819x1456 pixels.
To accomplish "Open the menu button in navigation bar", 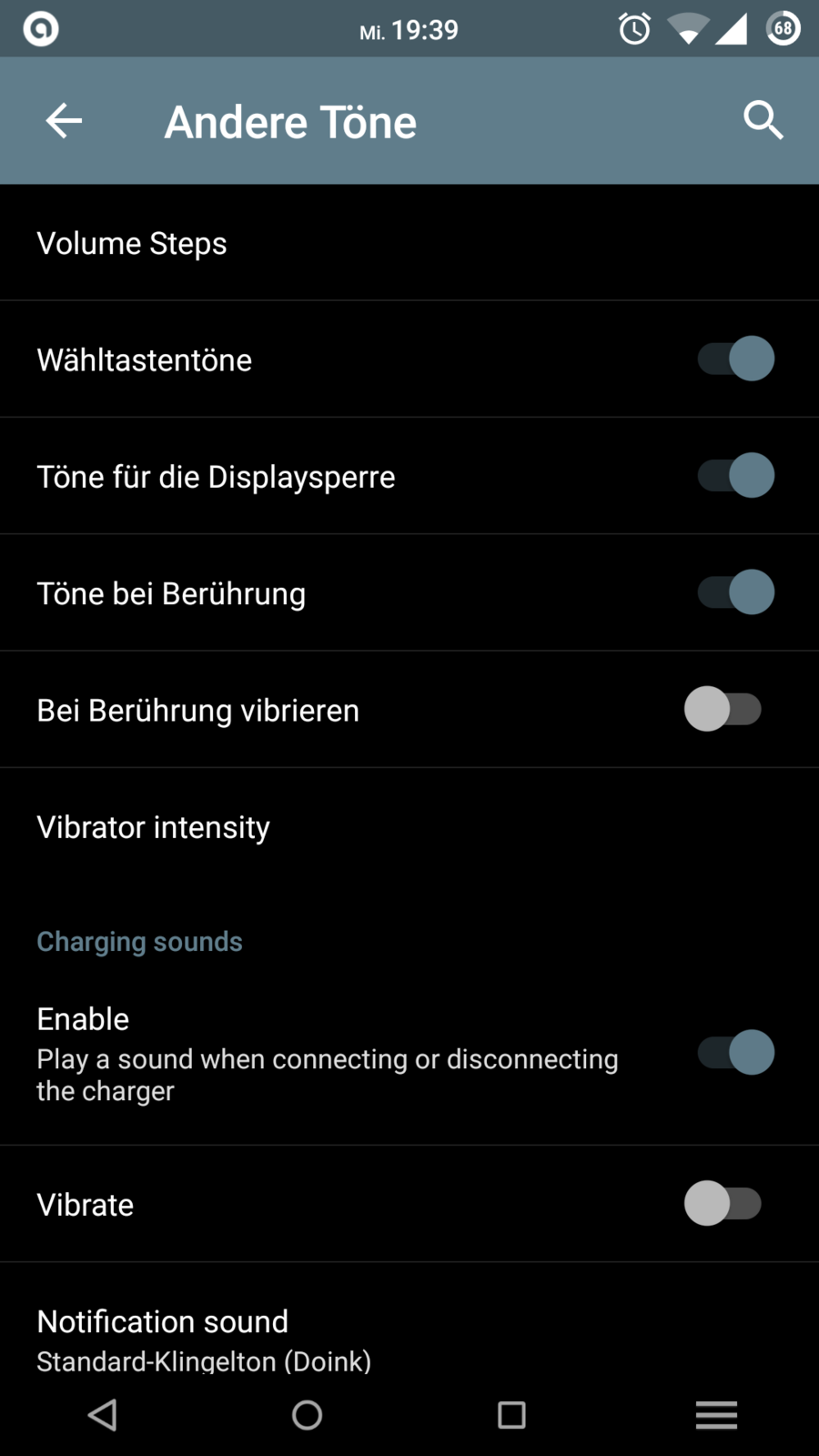I will click(x=716, y=1415).
